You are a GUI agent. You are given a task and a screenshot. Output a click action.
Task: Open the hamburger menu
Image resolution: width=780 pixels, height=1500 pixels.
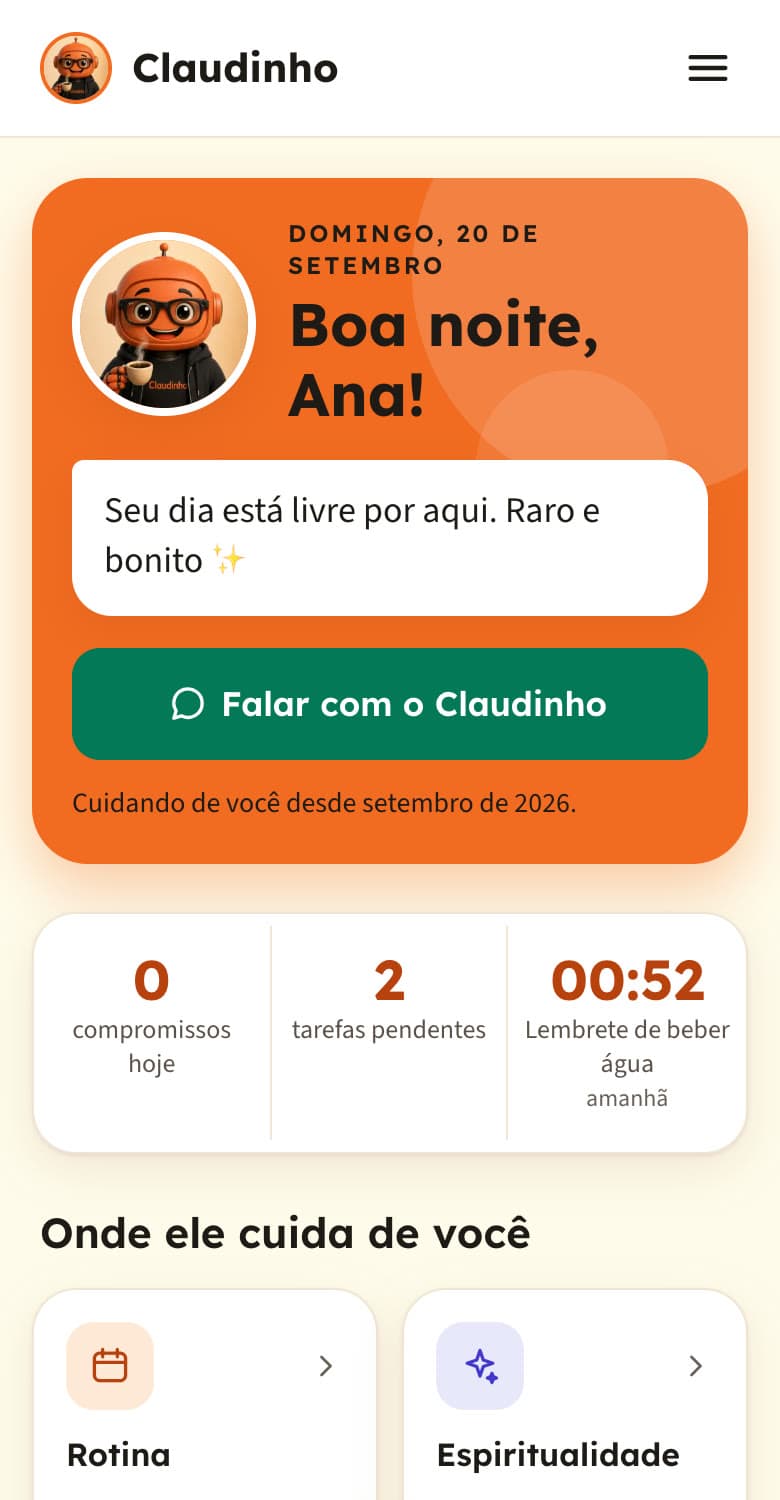click(x=708, y=68)
